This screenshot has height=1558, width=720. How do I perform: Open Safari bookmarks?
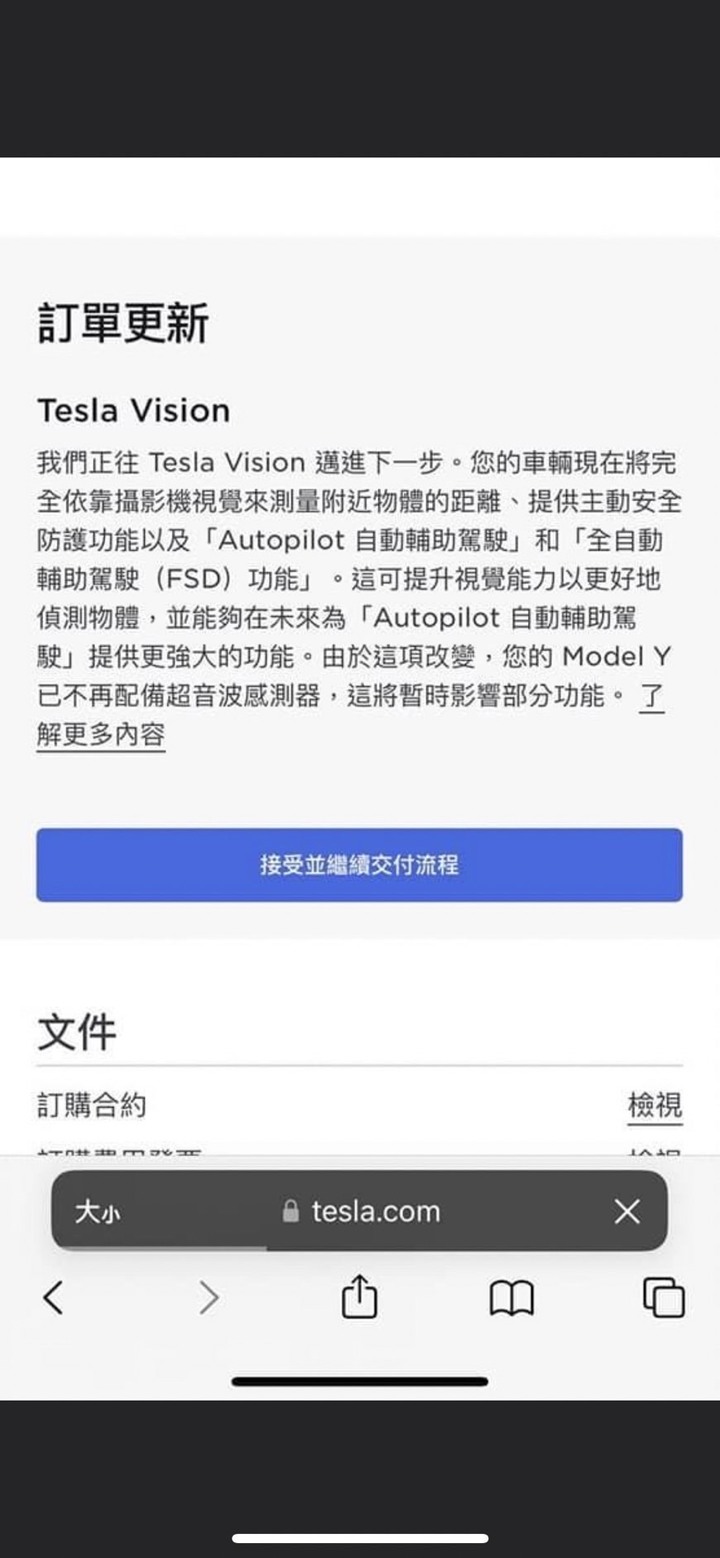511,1298
